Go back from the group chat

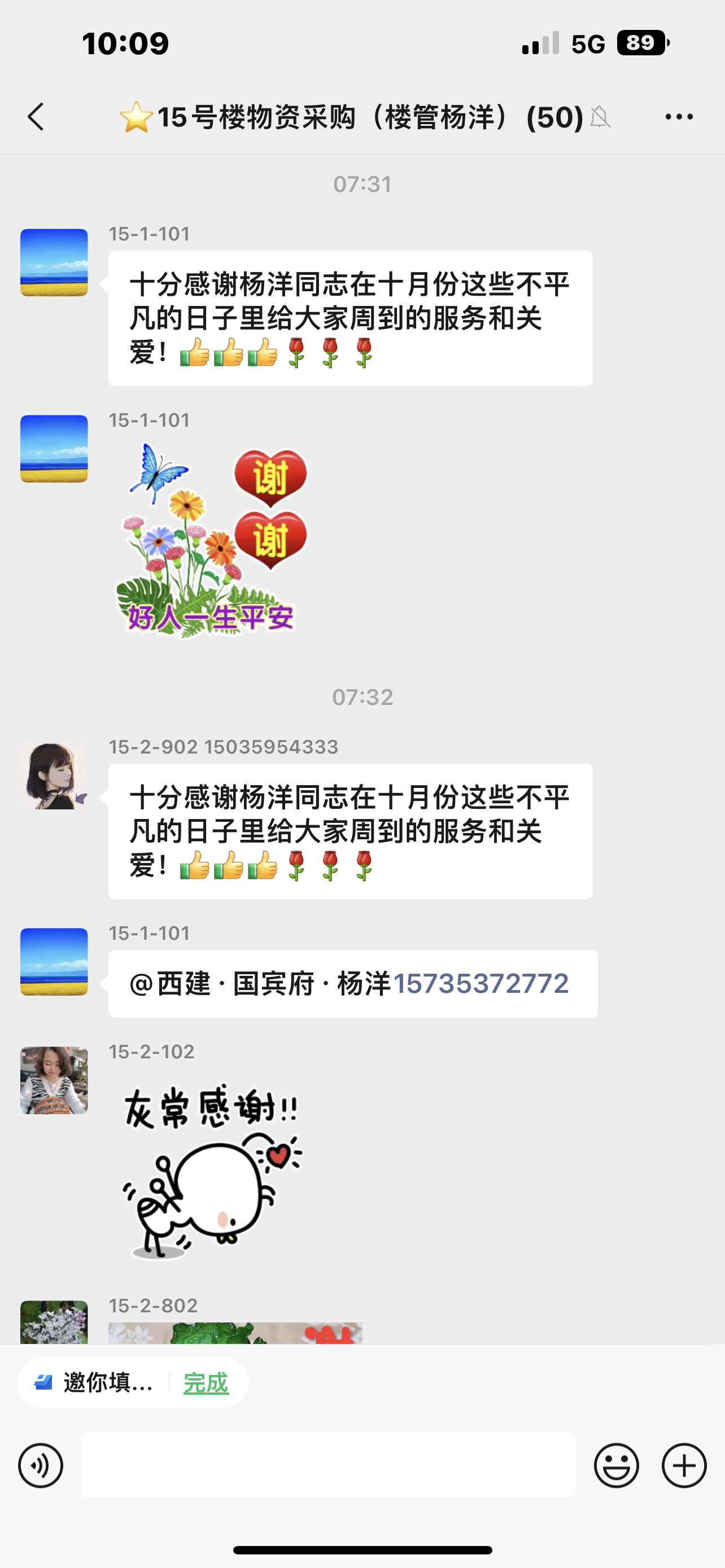point(37,117)
